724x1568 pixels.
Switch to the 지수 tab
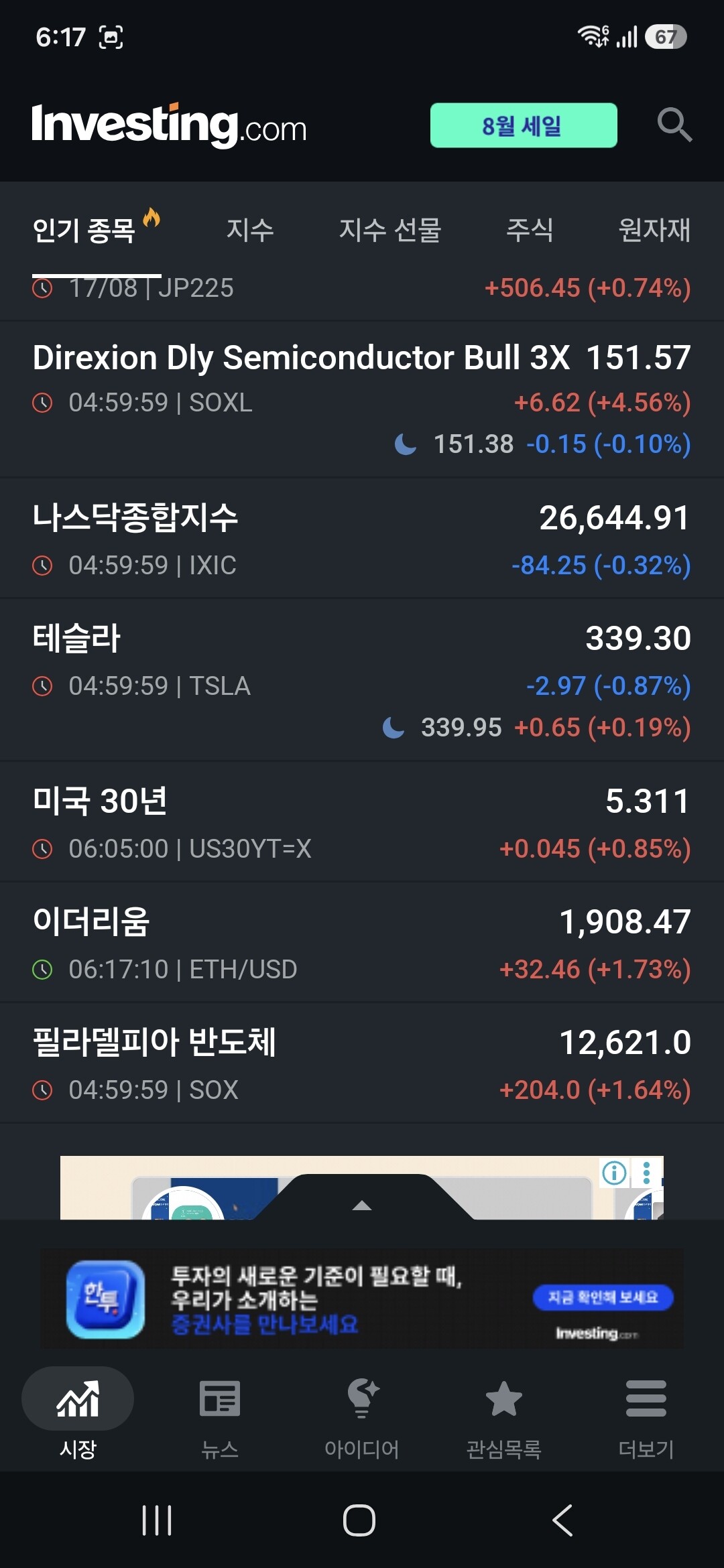click(x=250, y=230)
